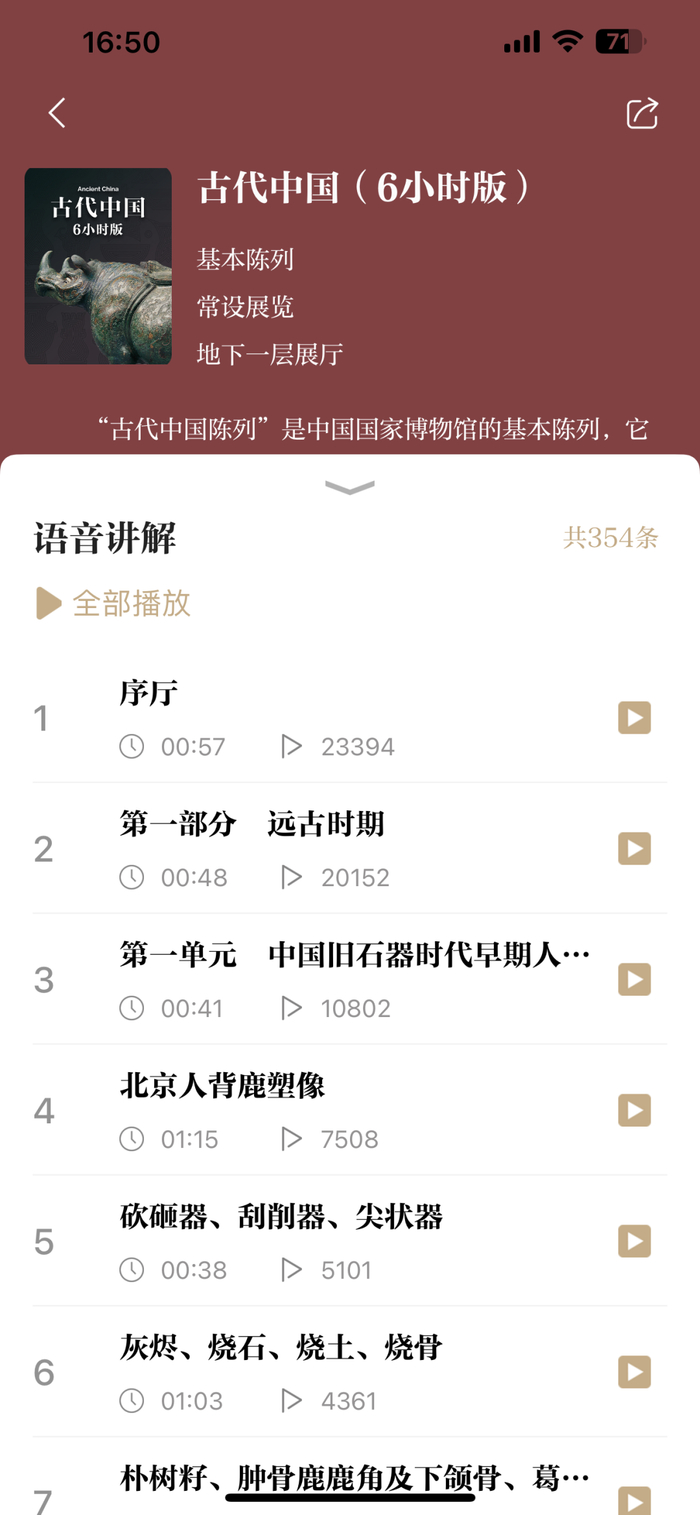Play the 第一单元 中国旧石器时代早期 track
Image resolution: width=700 pixels, height=1515 pixels.
(x=634, y=979)
